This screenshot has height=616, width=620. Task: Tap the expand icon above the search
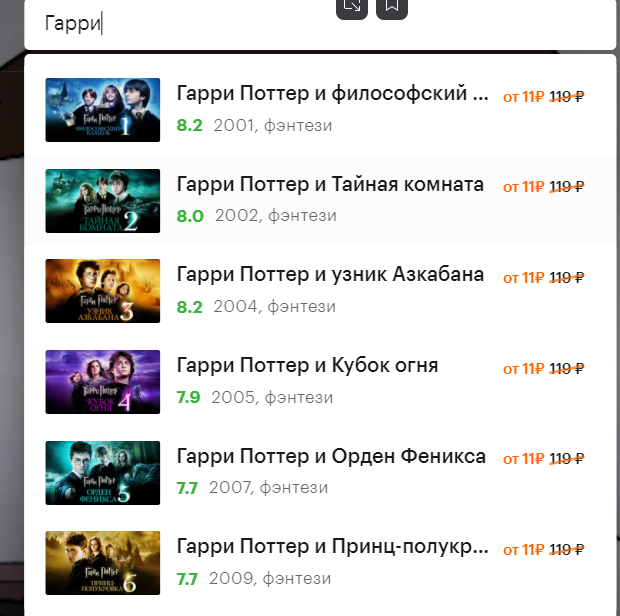point(352,7)
